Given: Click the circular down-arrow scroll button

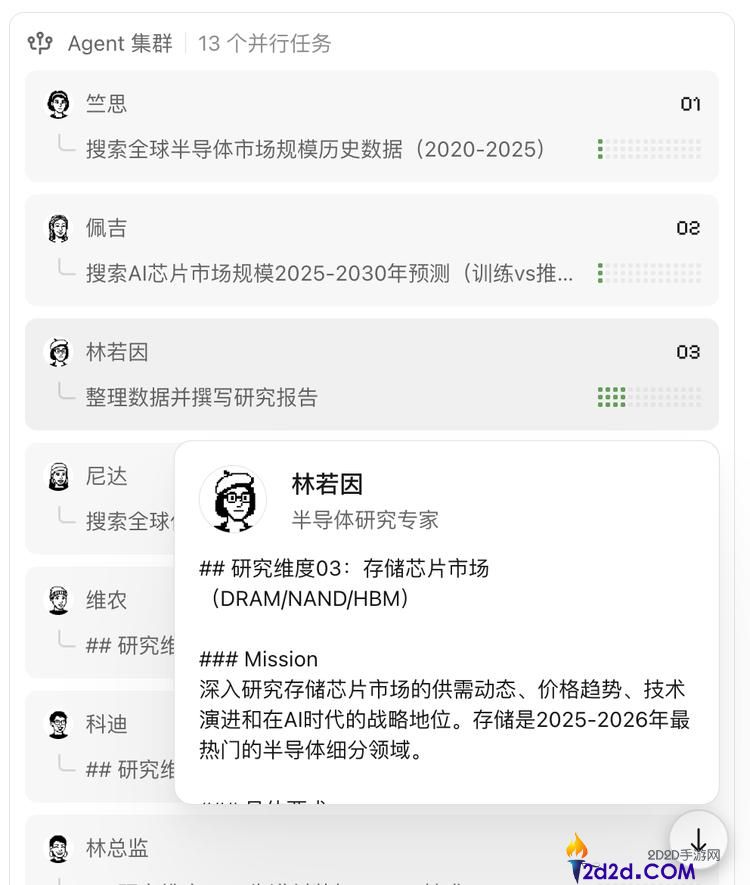Looking at the screenshot, I should pyautogui.click(x=698, y=838).
